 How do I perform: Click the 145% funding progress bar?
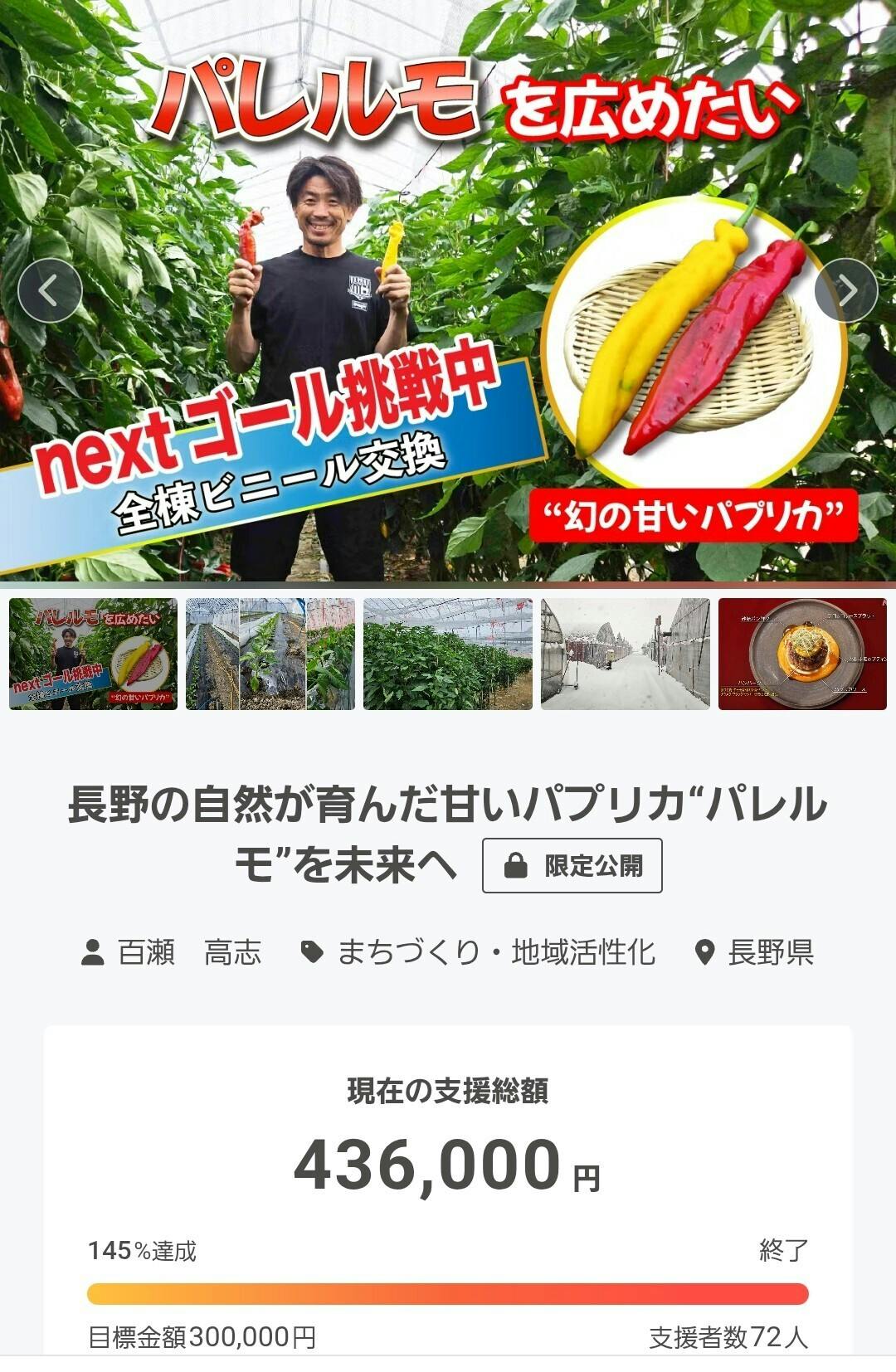tap(448, 1292)
